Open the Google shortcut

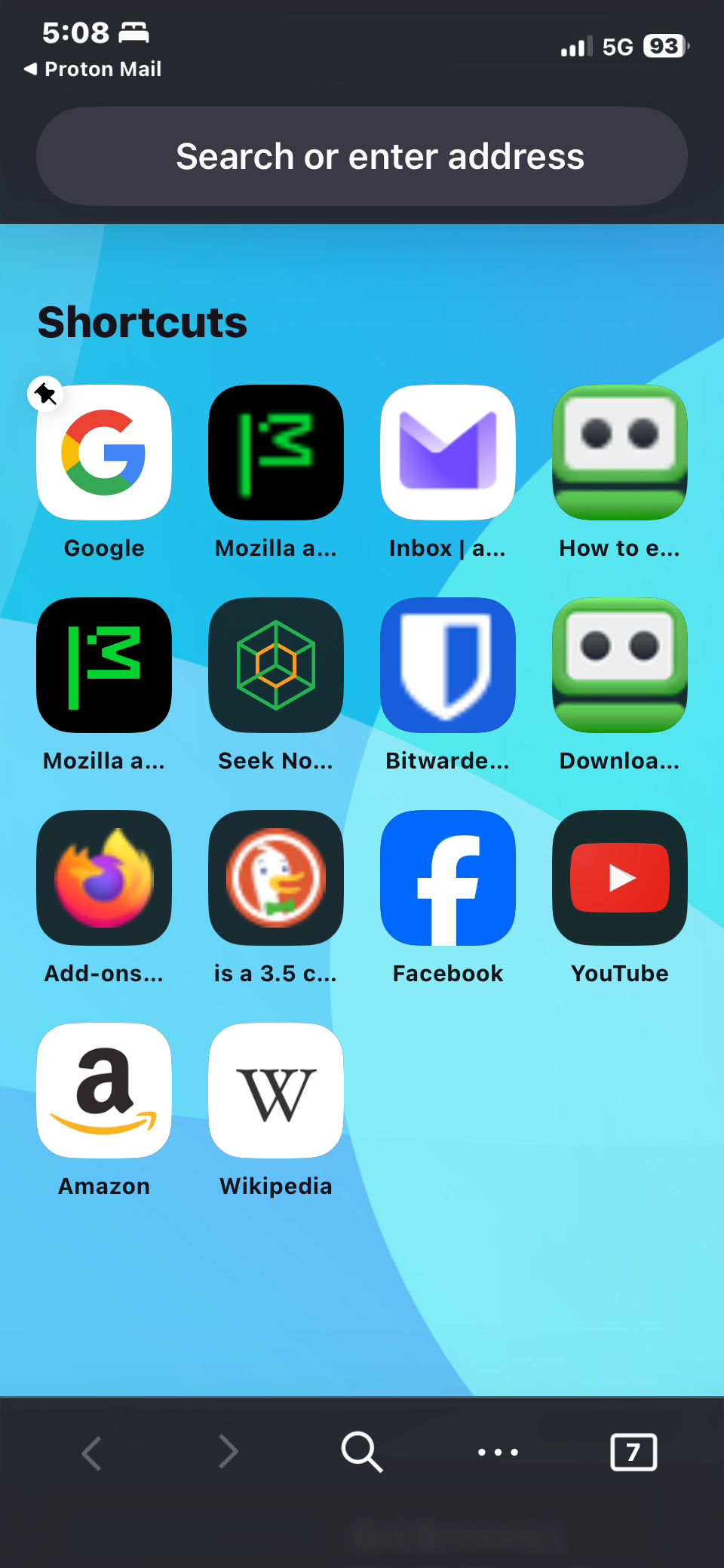[104, 453]
